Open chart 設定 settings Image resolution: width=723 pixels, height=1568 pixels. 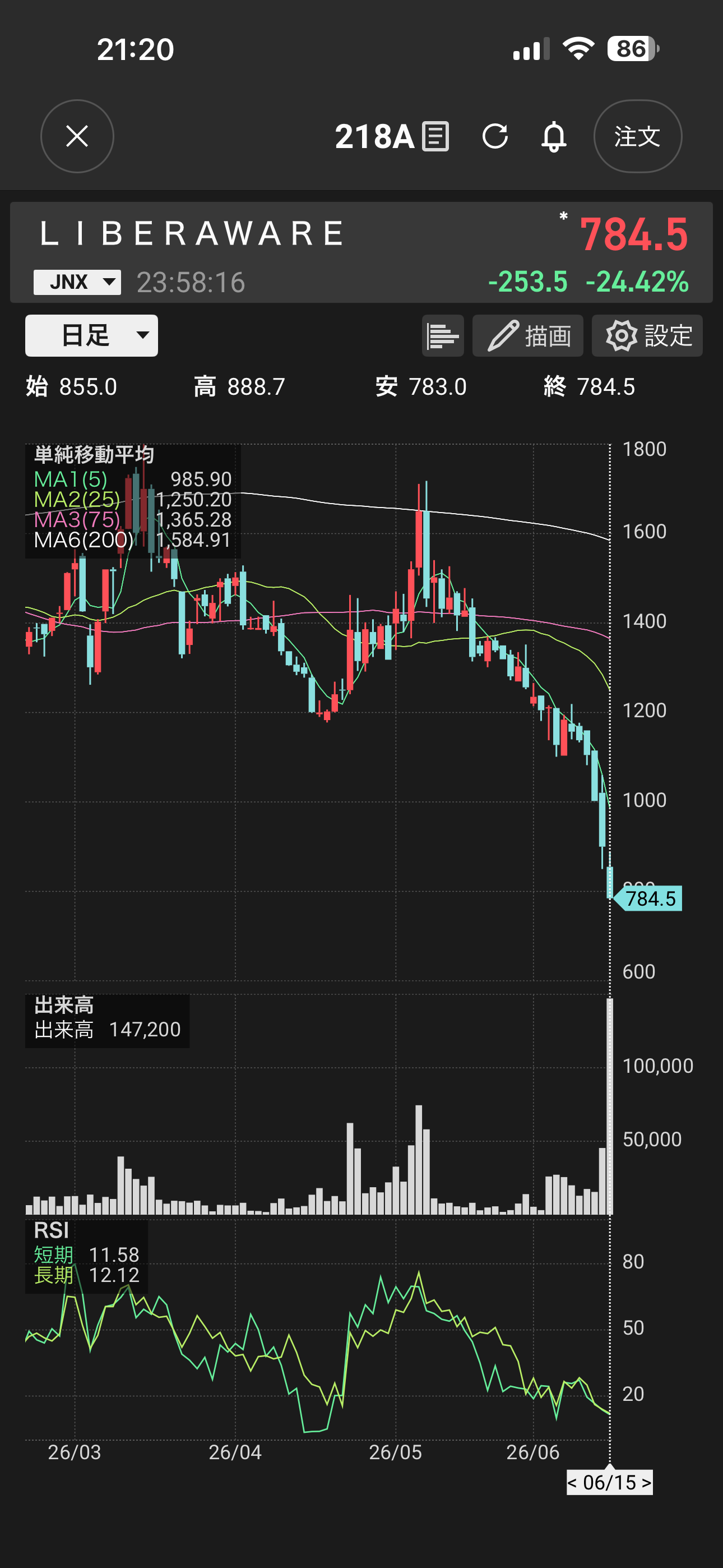point(647,335)
